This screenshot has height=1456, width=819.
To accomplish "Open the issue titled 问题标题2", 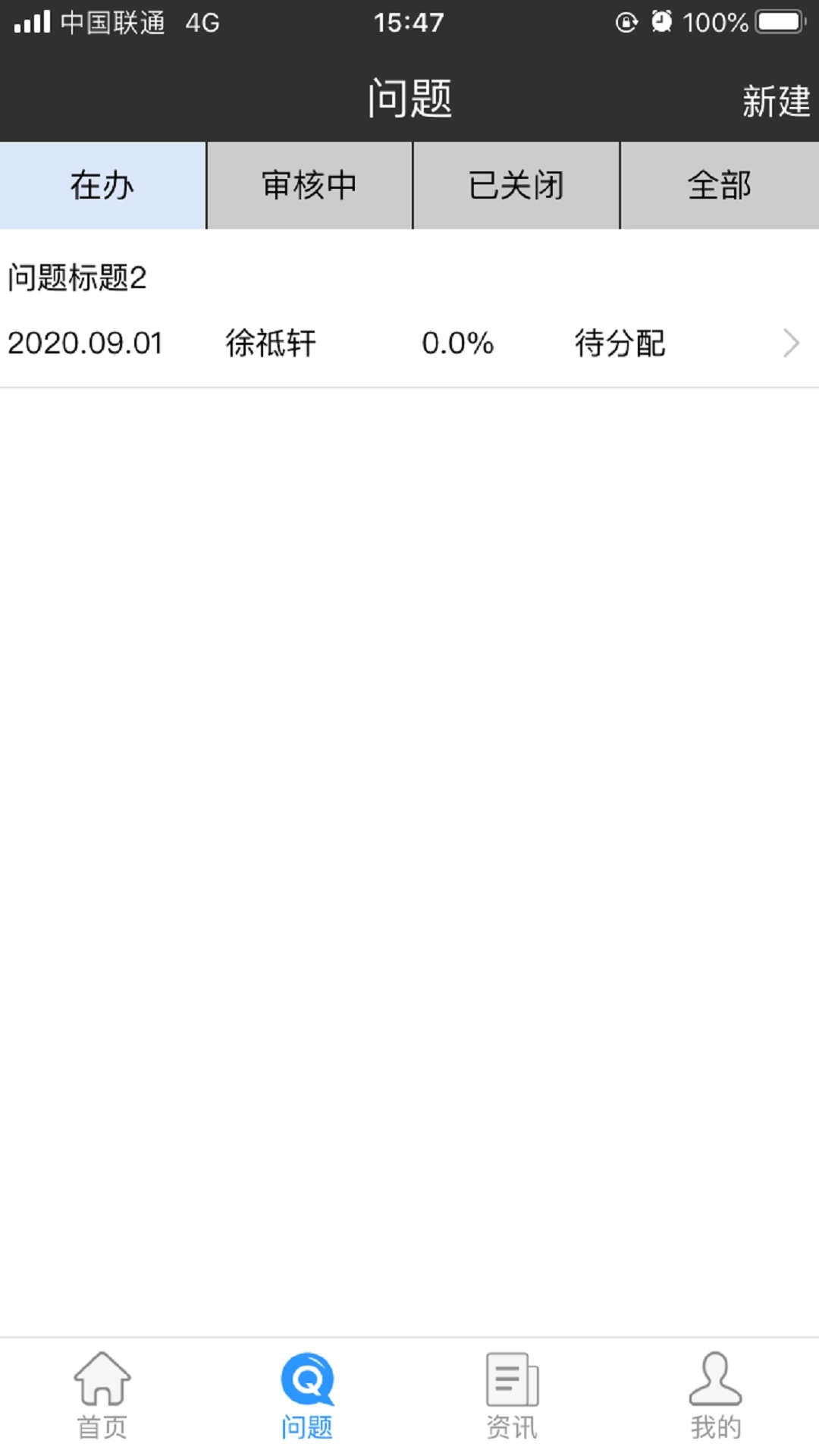I will [x=77, y=278].
